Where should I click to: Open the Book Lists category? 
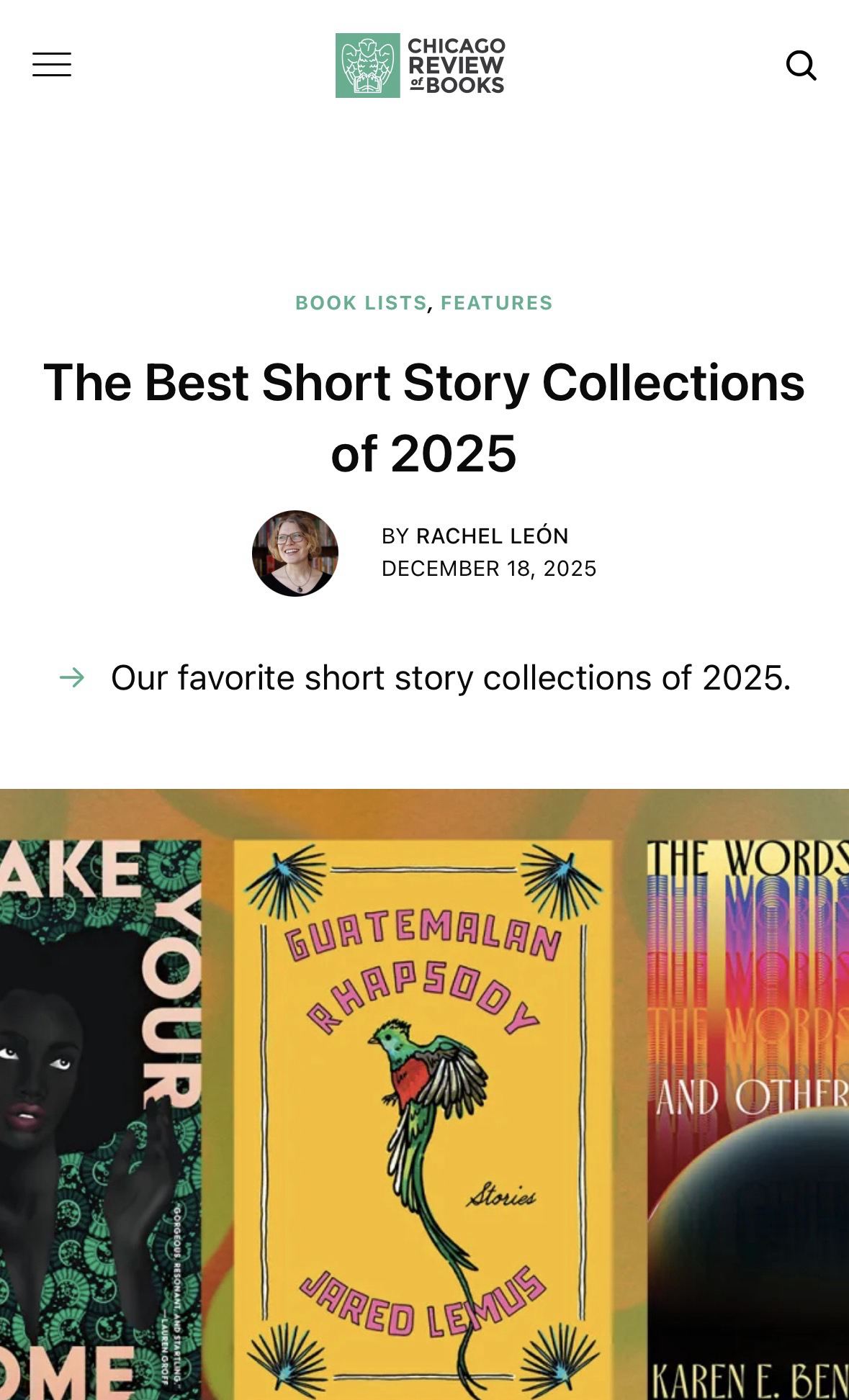pyautogui.click(x=361, y=303)
